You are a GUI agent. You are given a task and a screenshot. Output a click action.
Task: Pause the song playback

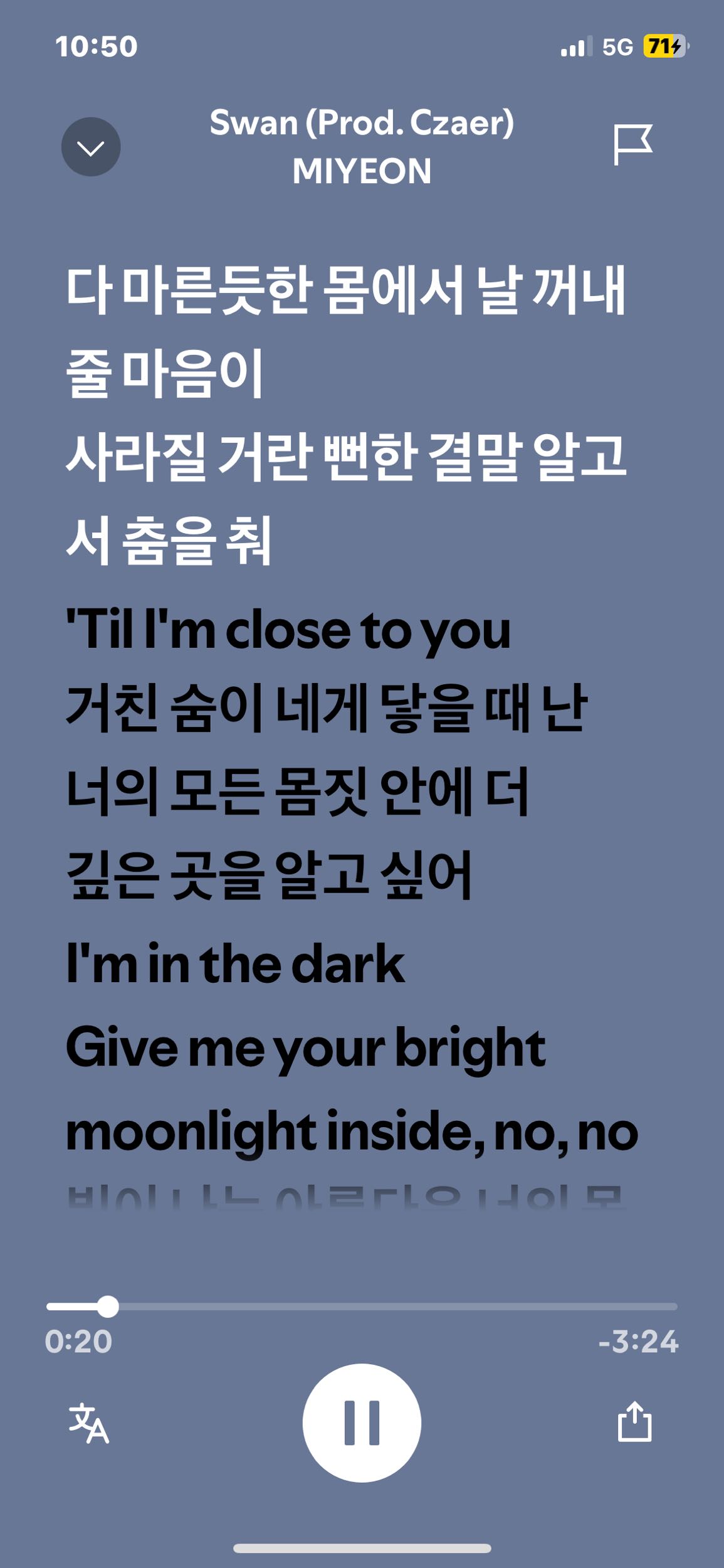[x=362, y=1422]
